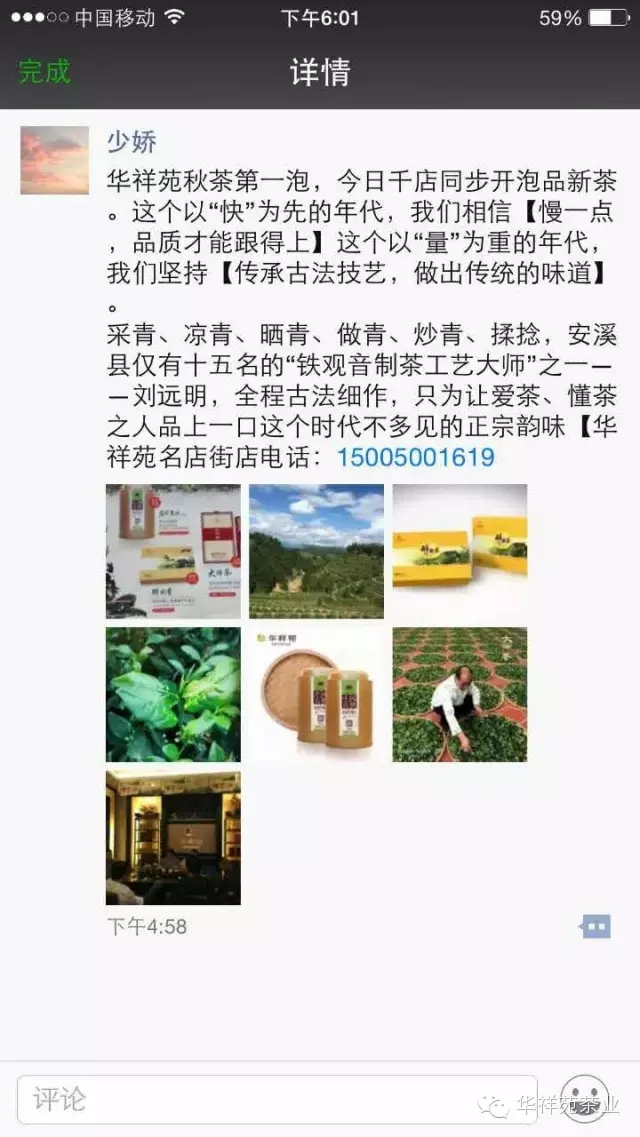View the man sorting tea leaves photo

click(x=459, y=694)
